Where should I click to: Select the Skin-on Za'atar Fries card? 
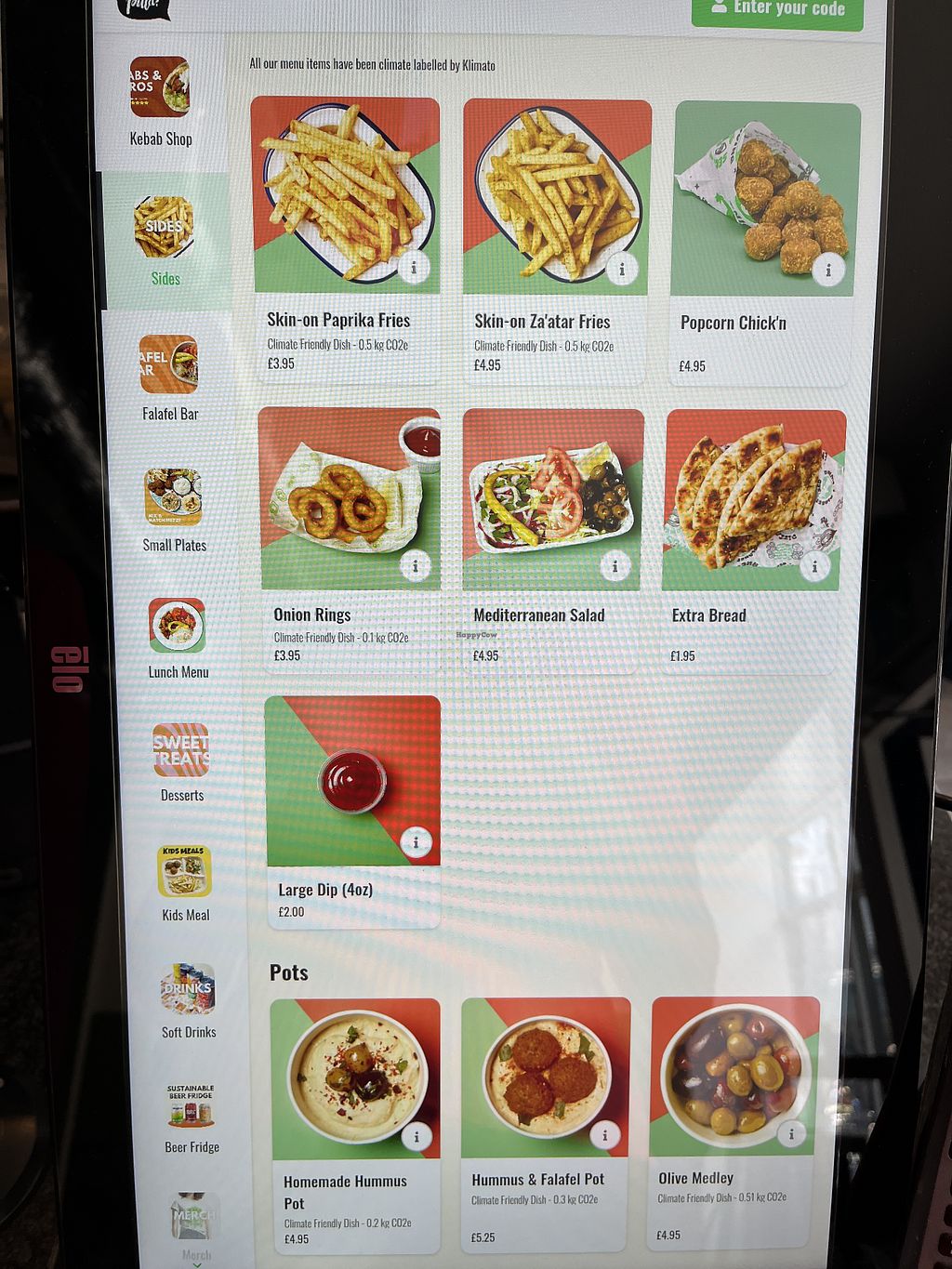pos(556,240)
